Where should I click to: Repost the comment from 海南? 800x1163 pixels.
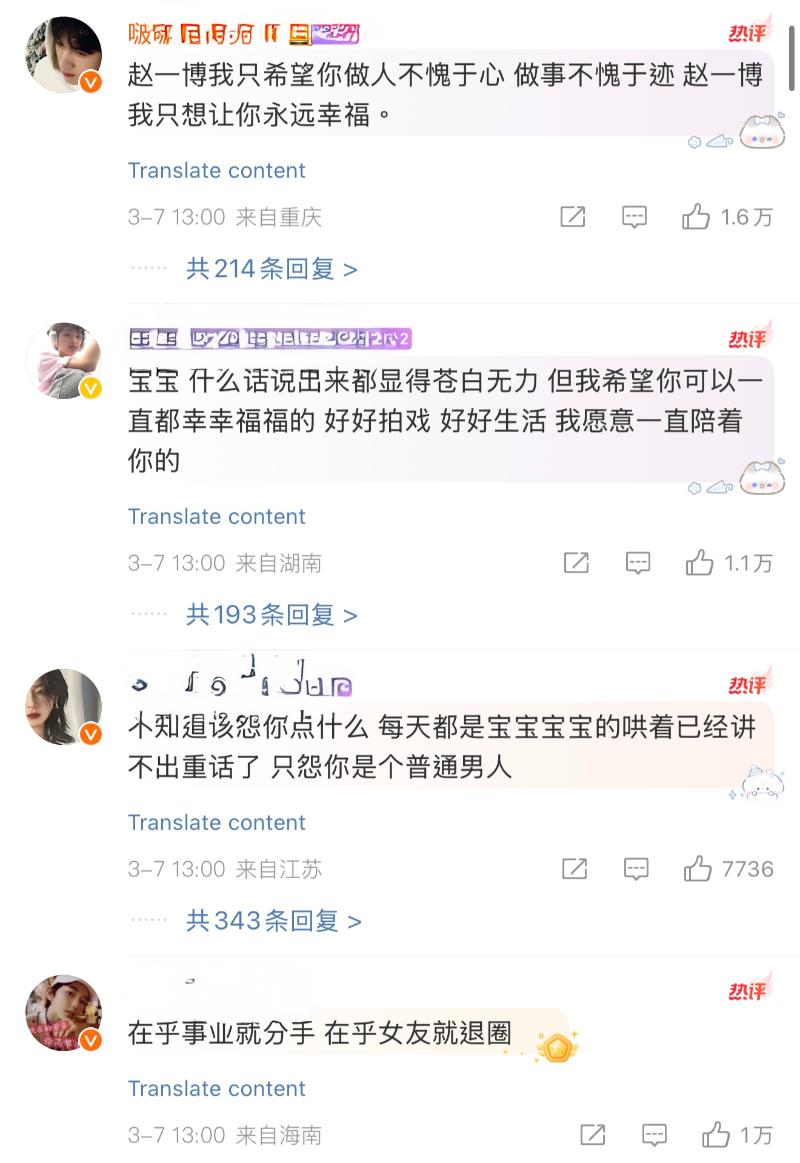point(592,1135)
